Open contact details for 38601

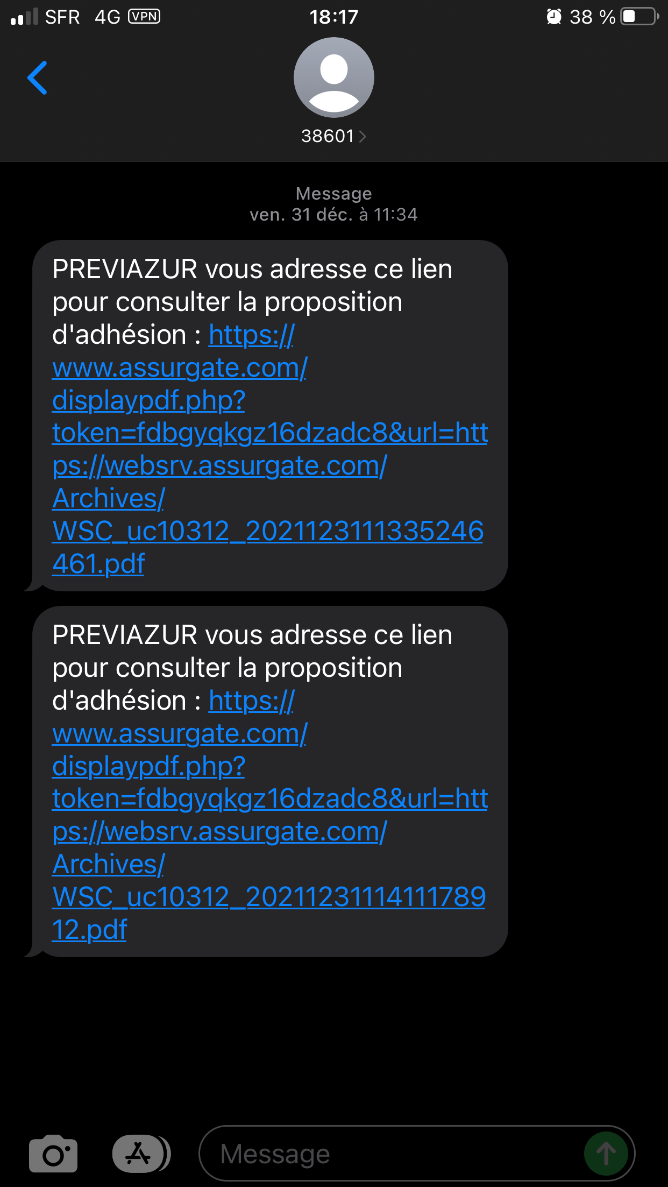click(x=333, y=91)
